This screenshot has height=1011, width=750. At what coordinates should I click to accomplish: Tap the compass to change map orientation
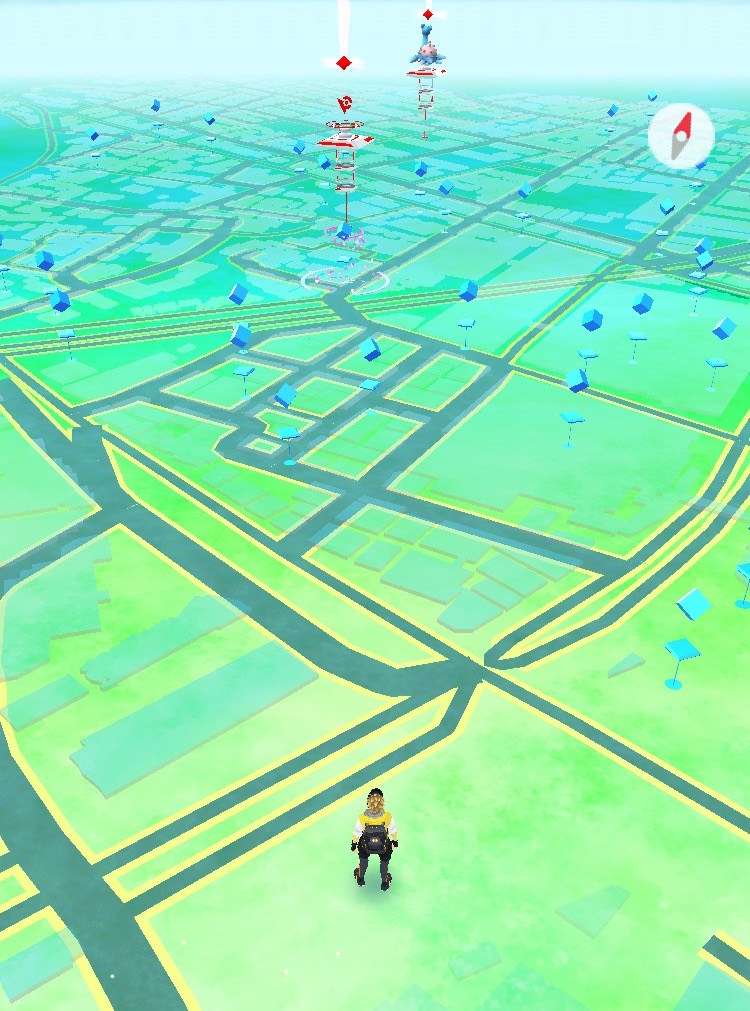coord(682,135)
